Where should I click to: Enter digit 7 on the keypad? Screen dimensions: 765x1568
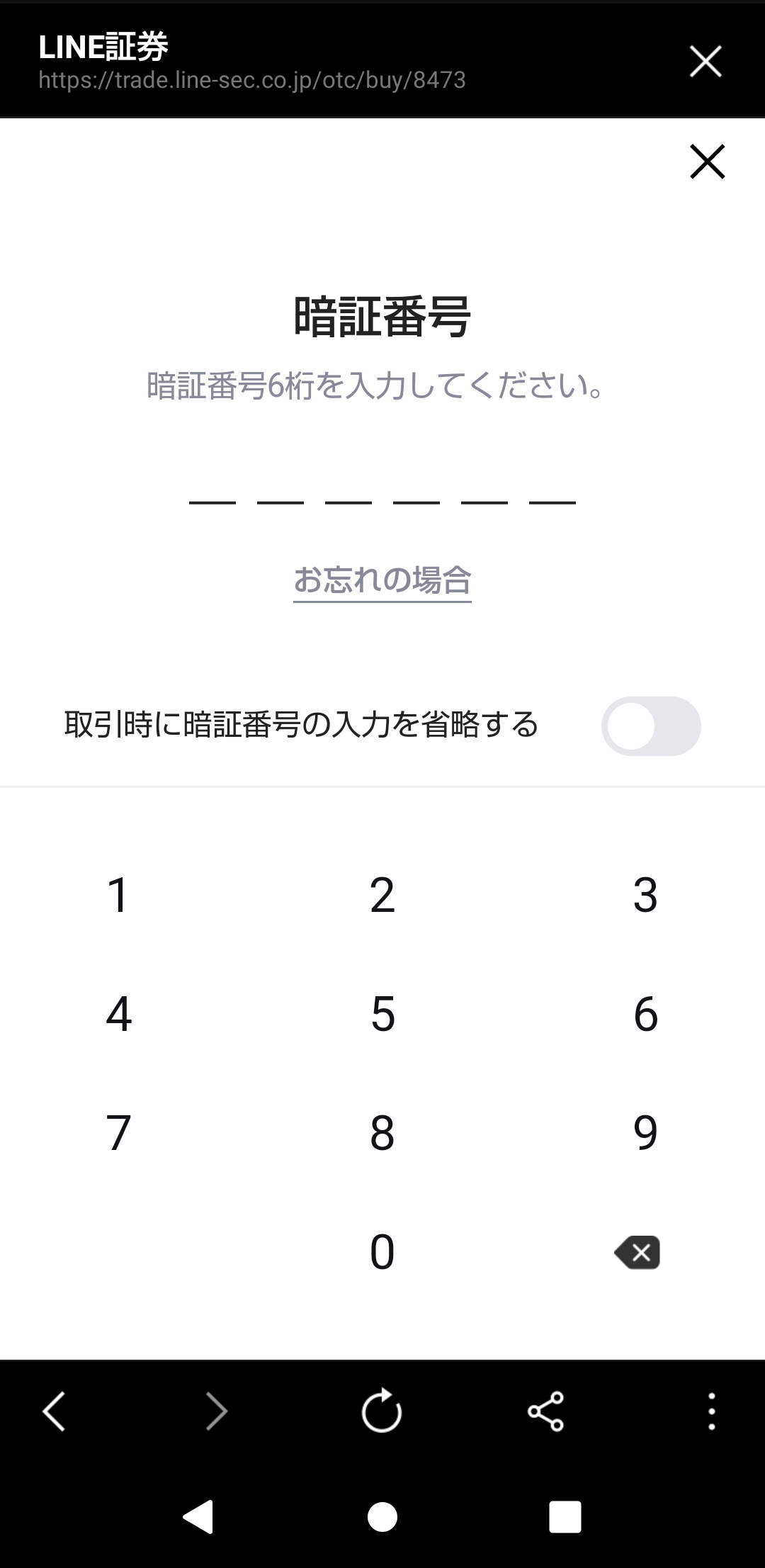[118, 1133]
